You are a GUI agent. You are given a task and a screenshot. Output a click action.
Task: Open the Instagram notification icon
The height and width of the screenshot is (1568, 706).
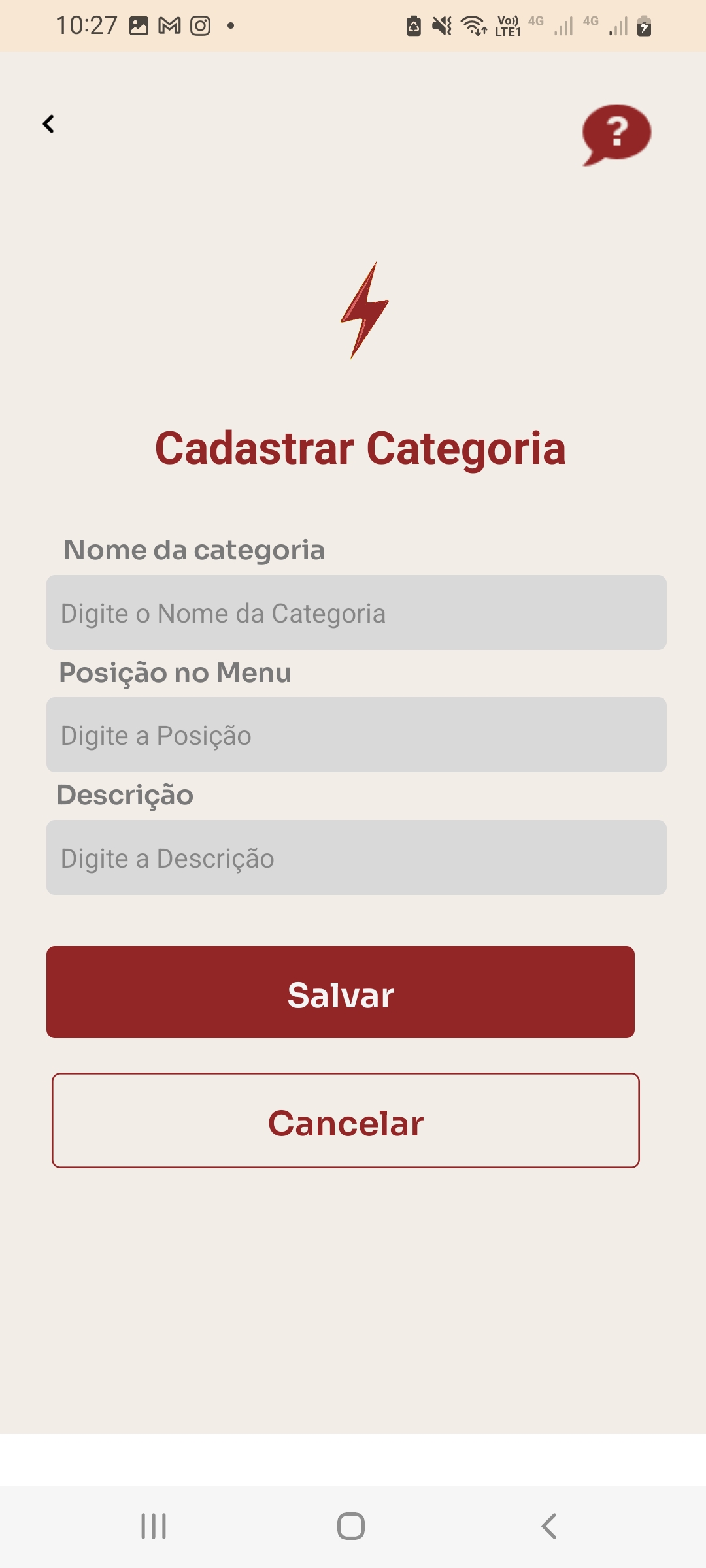point(200,26)
